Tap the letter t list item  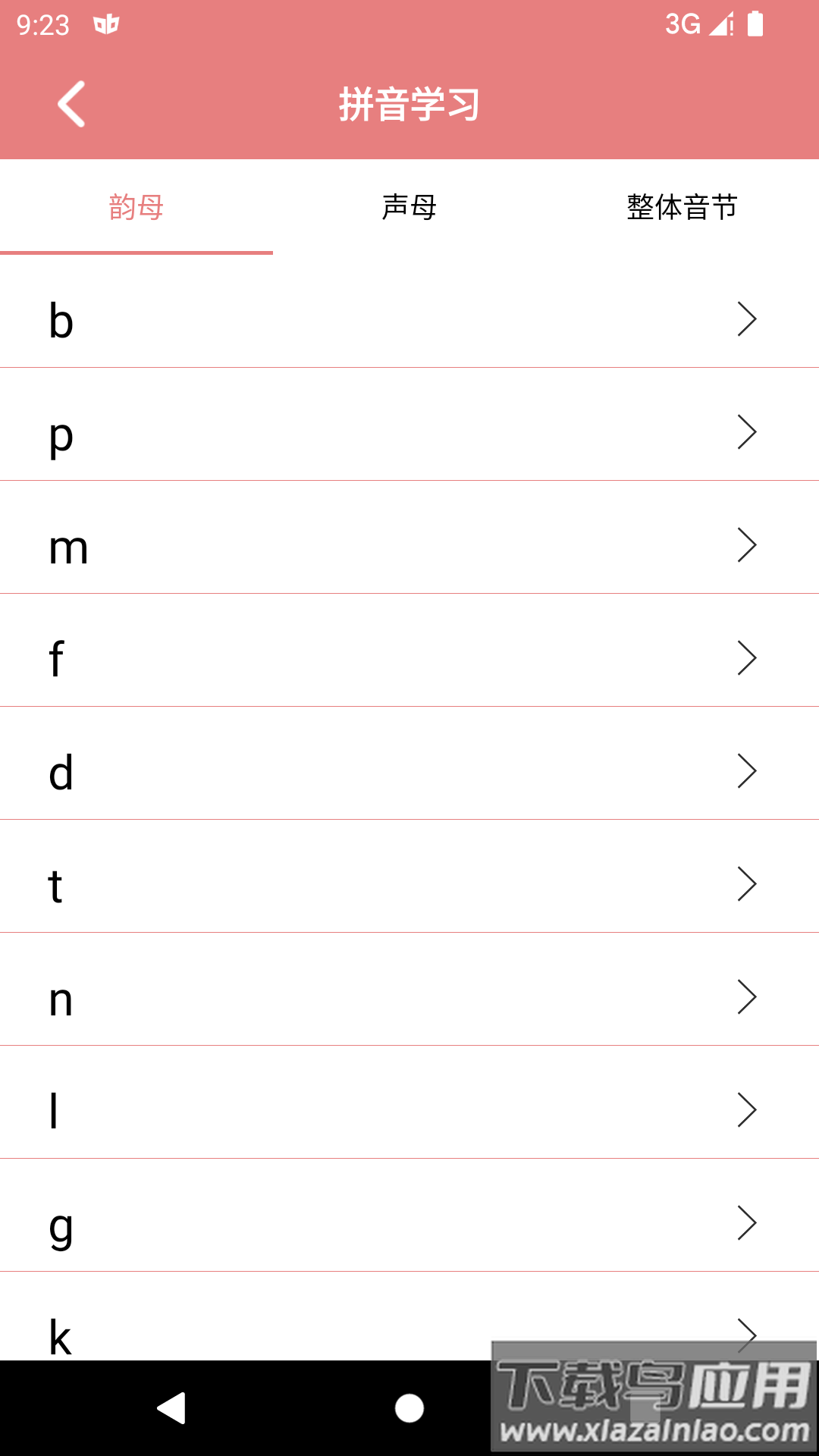[409, 884]
